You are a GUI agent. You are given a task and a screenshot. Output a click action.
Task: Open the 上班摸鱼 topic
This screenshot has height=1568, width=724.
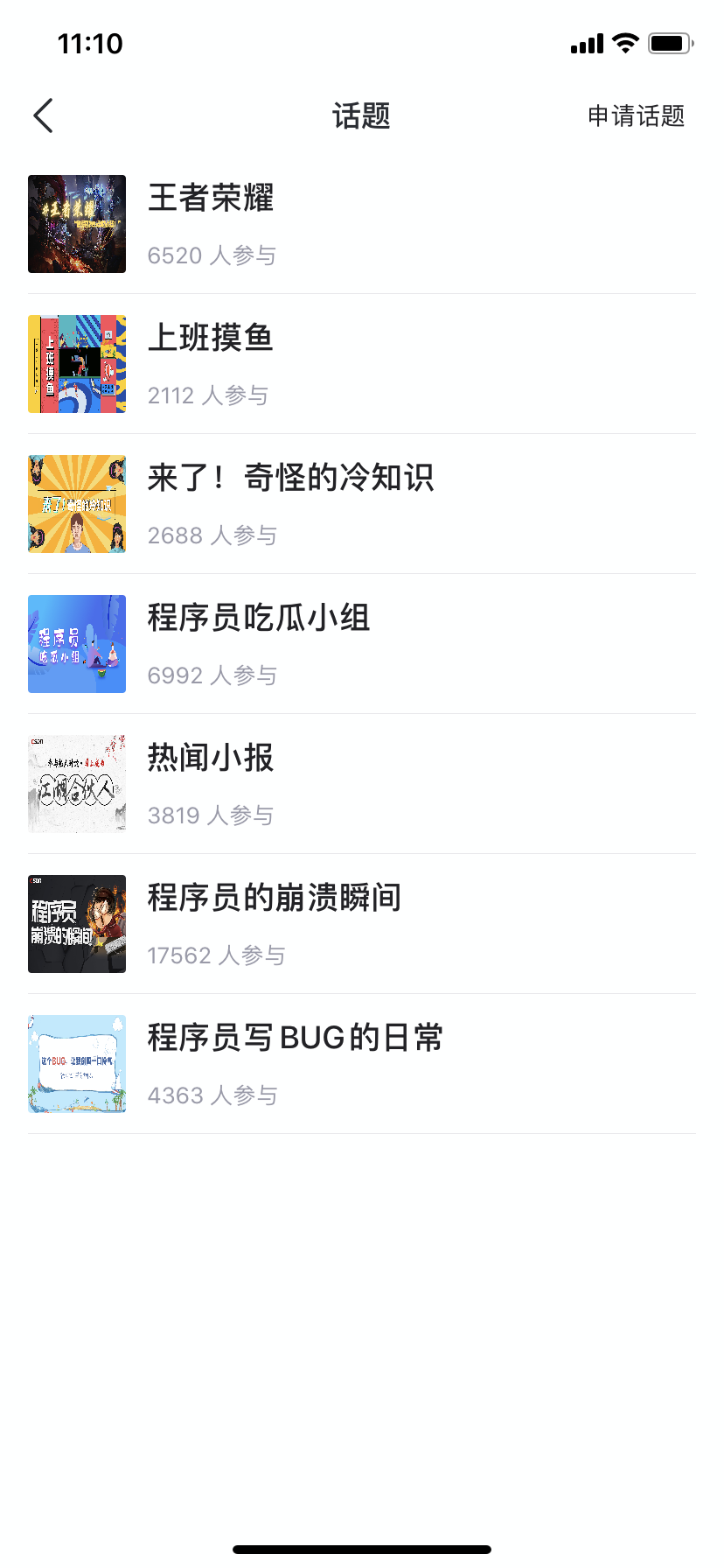click(211, 338)
